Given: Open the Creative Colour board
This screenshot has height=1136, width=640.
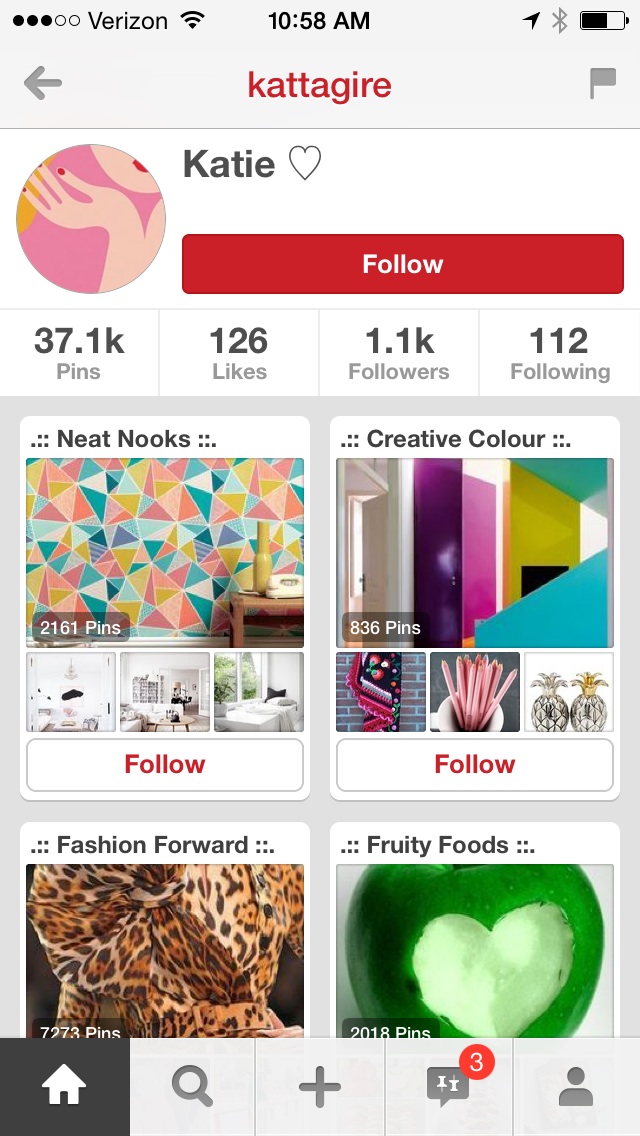Looking at the screenshot, I should pyautogui.click(x=475, y=552).
